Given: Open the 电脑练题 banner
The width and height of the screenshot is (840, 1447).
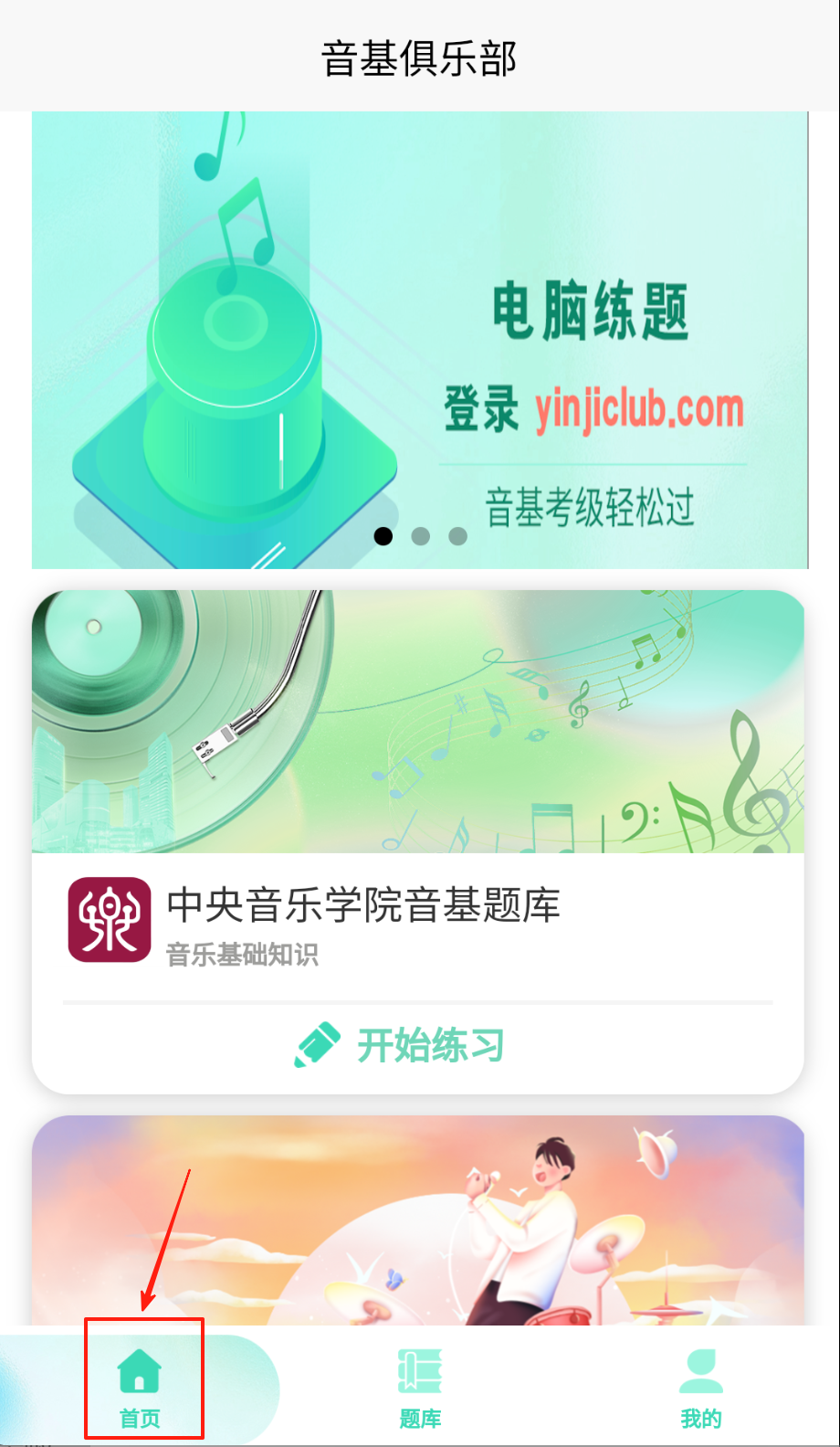Looking at the screenshot, I should 420,338.
